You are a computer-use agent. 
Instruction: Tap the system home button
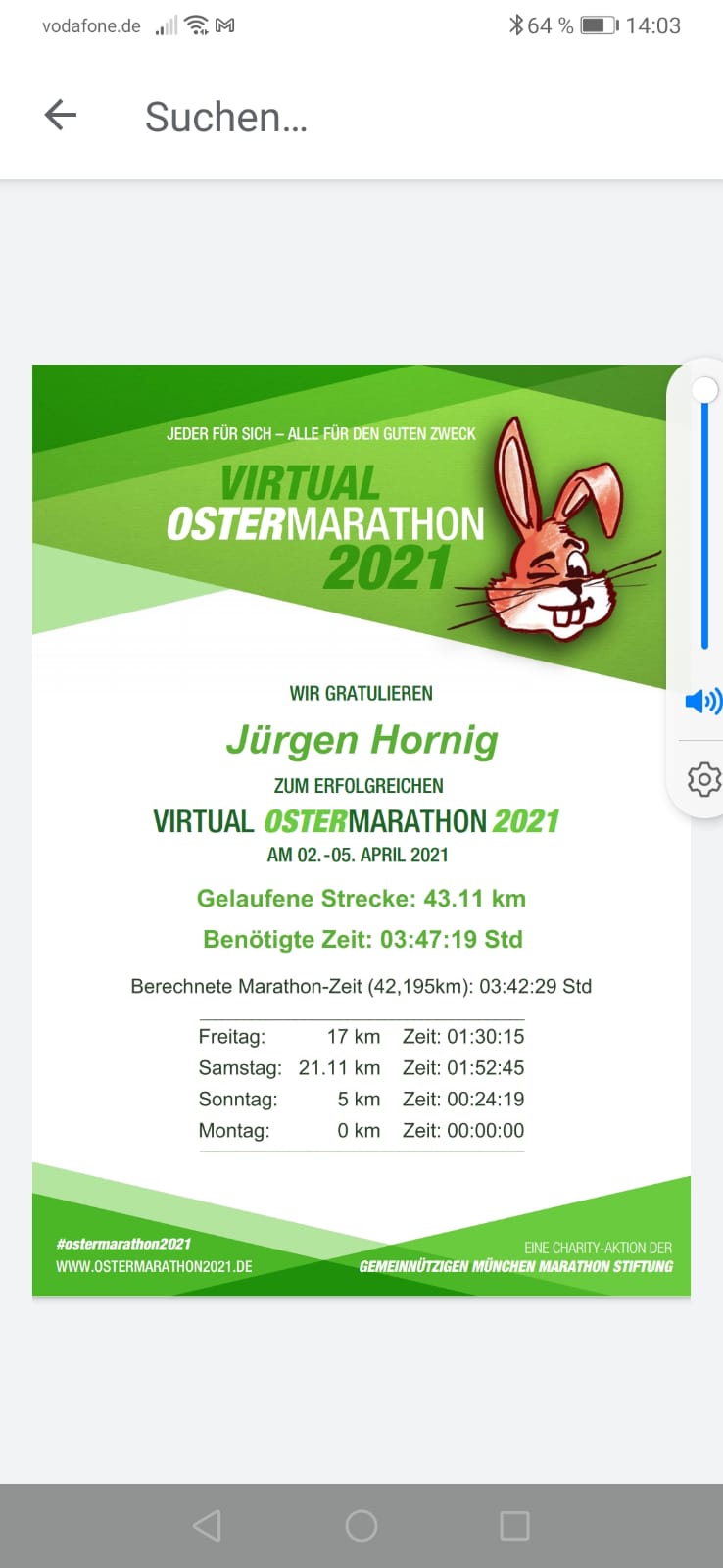tap(361, 1525)
